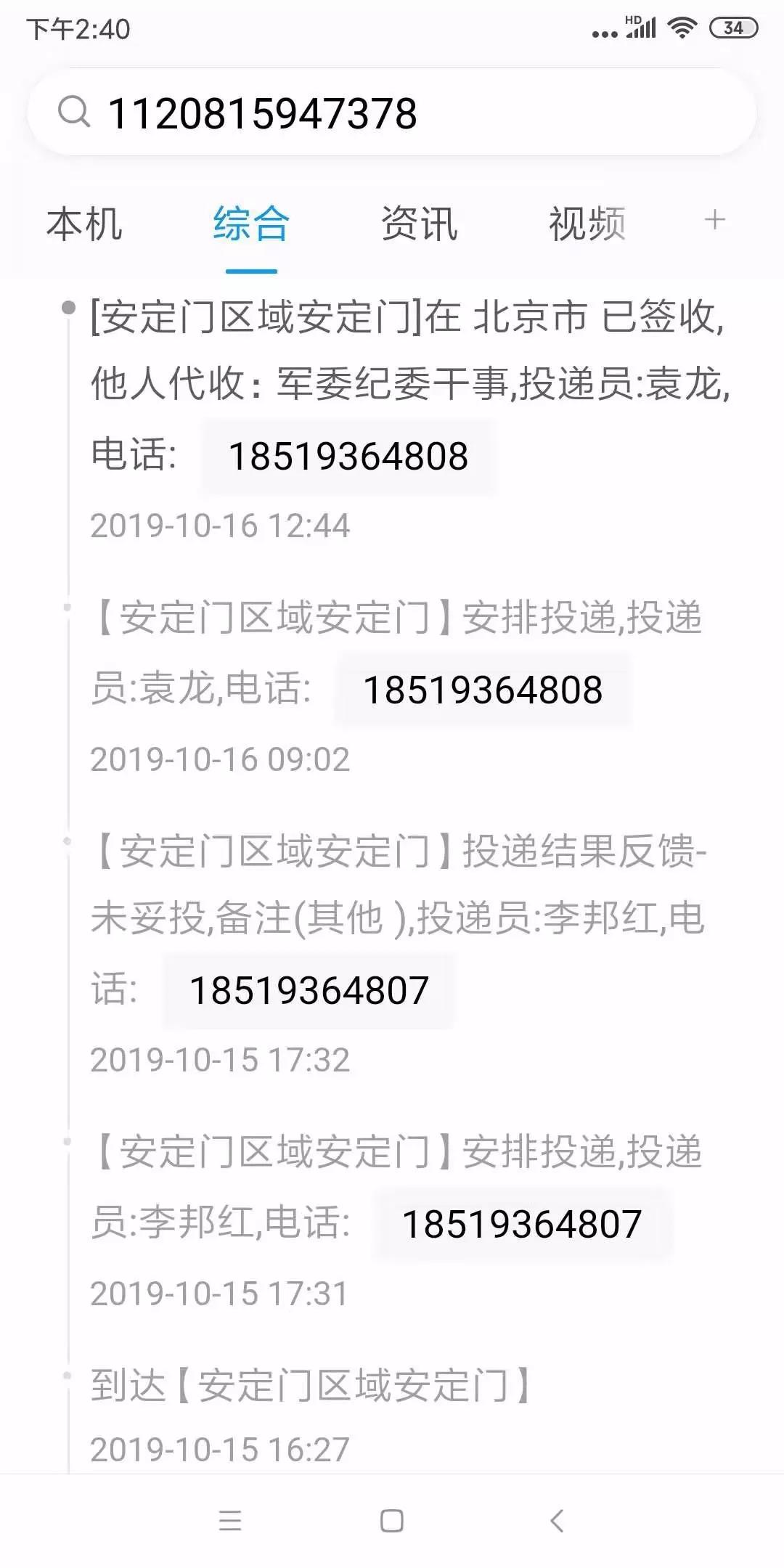
Task: Tap the plus icon to add tabs
Action: 715,220
